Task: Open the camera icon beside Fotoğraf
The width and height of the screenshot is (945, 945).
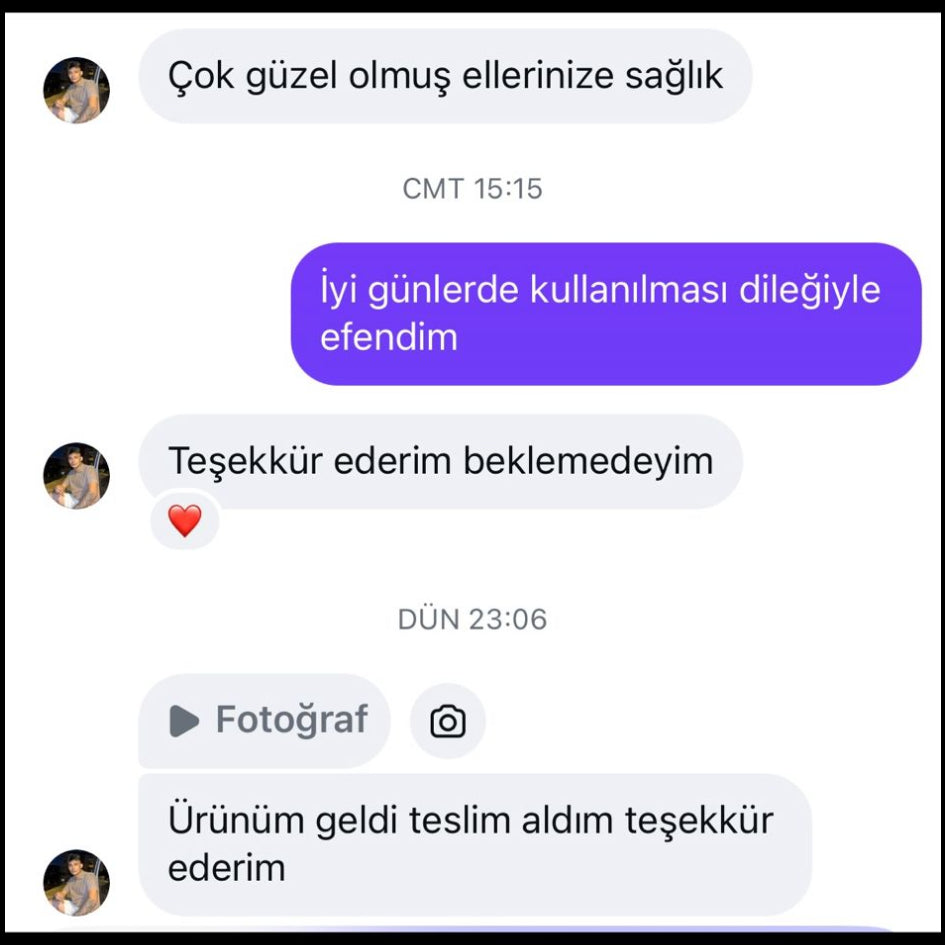Action: point(447,721)
